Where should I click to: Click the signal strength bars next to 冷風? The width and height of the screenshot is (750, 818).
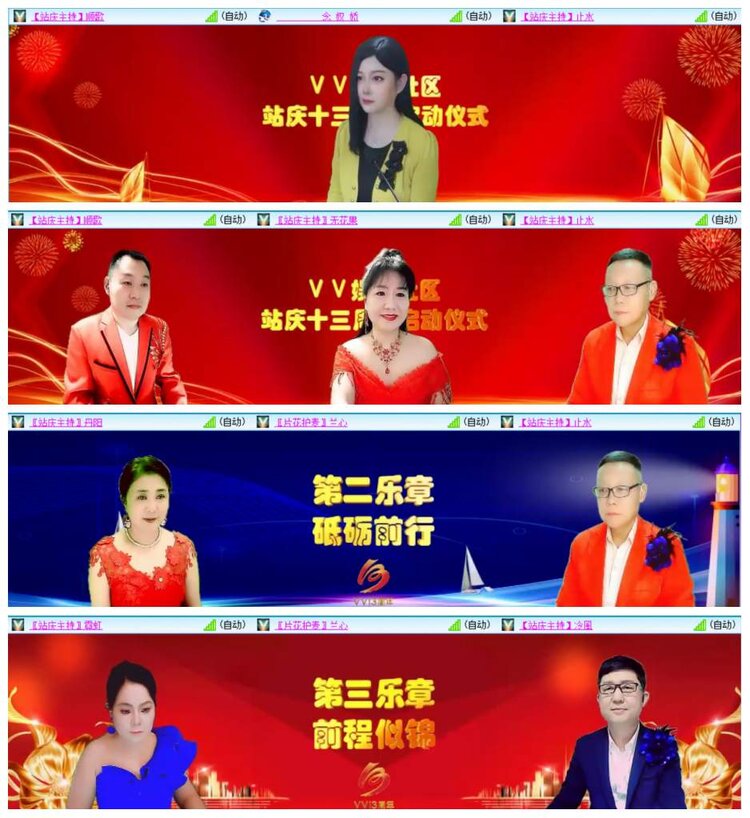(700, 626)
